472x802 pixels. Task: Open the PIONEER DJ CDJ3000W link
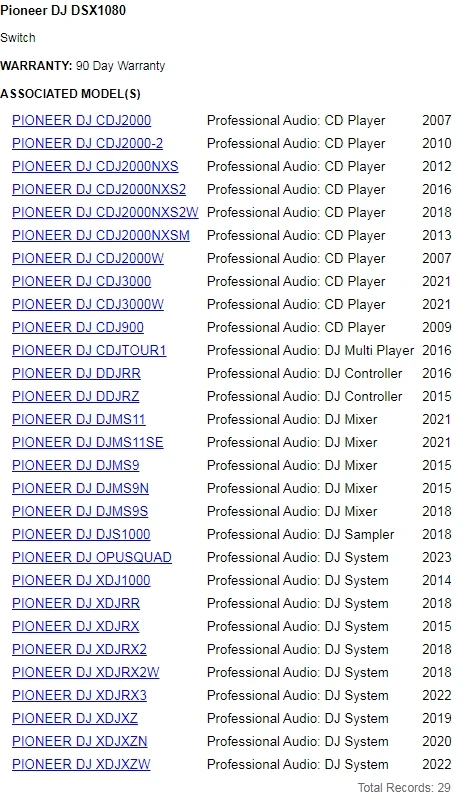(x=87, y=304)
